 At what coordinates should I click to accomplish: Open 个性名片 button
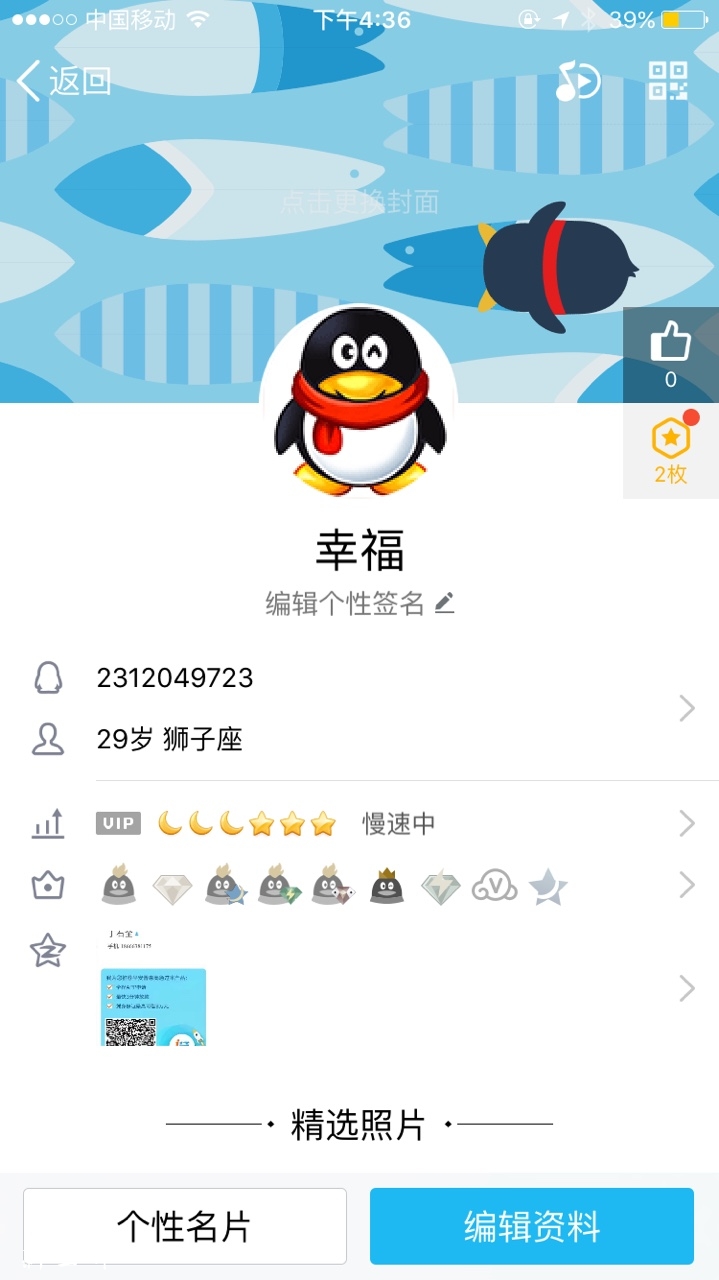185,1226
